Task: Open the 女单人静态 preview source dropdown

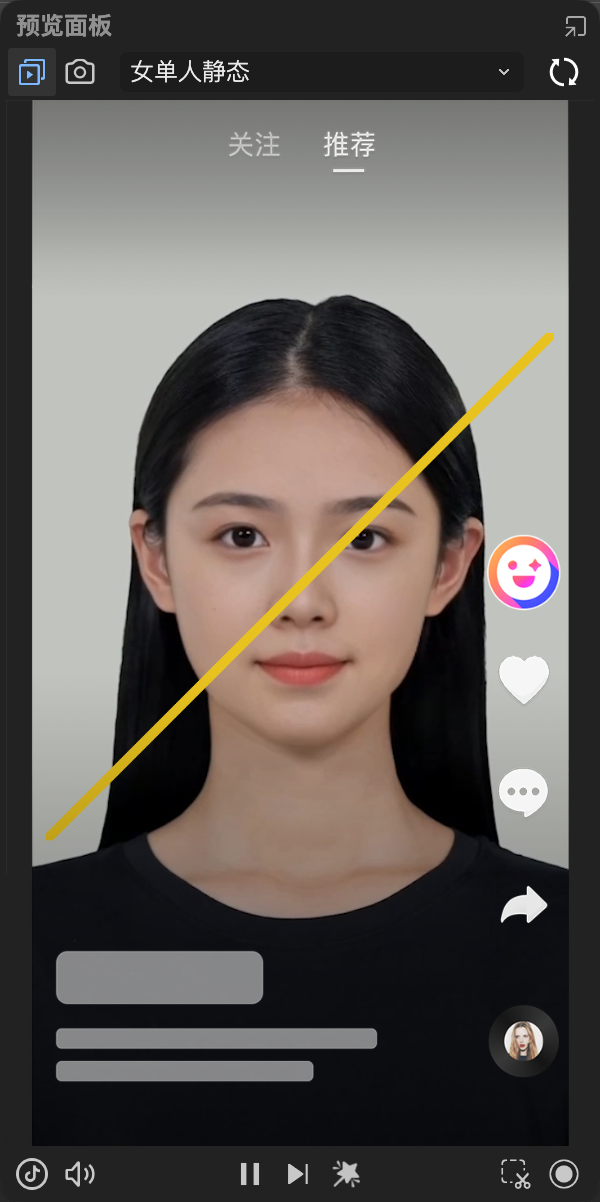Action: 322,72
